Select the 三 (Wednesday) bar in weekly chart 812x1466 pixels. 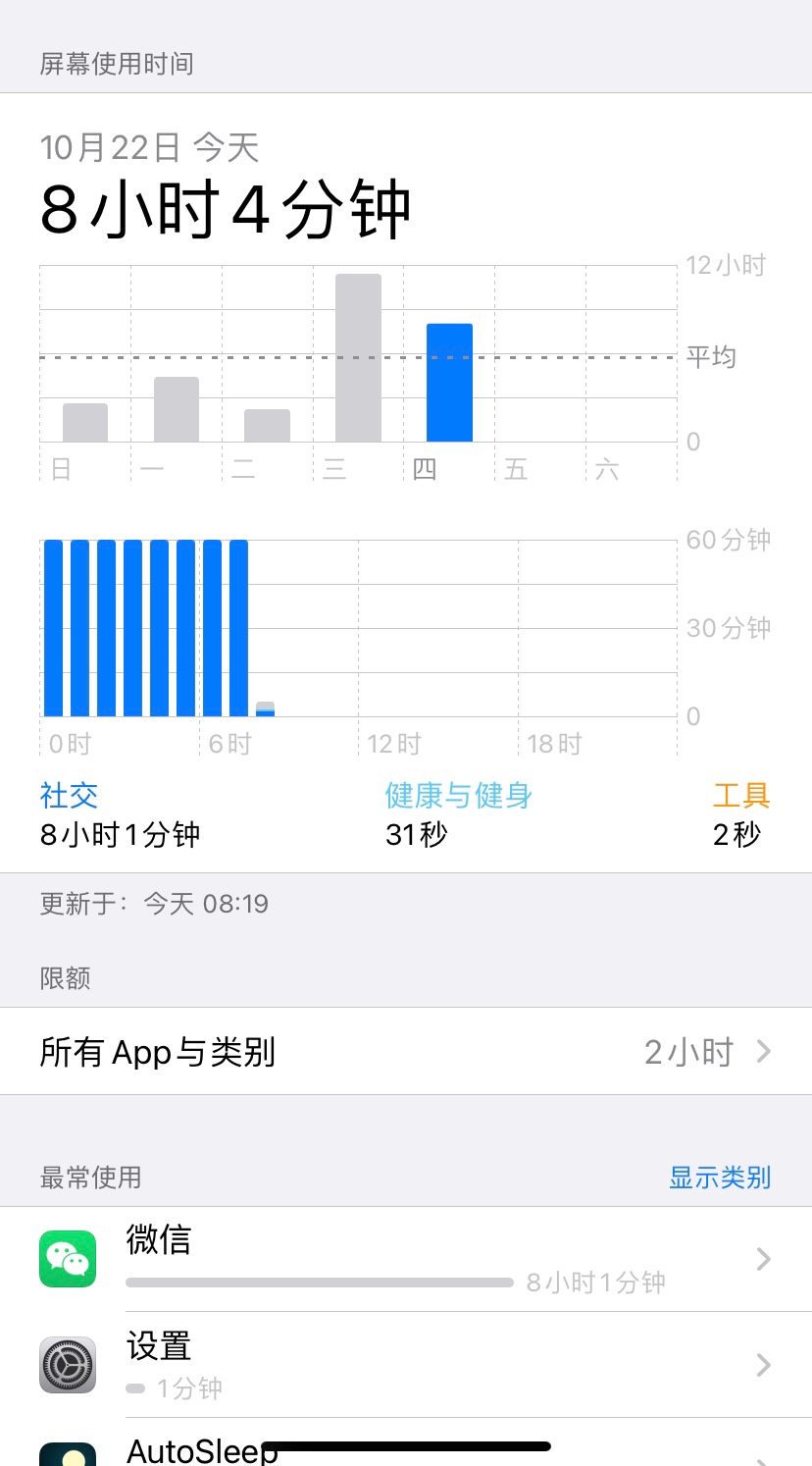(x=358, y=358)
